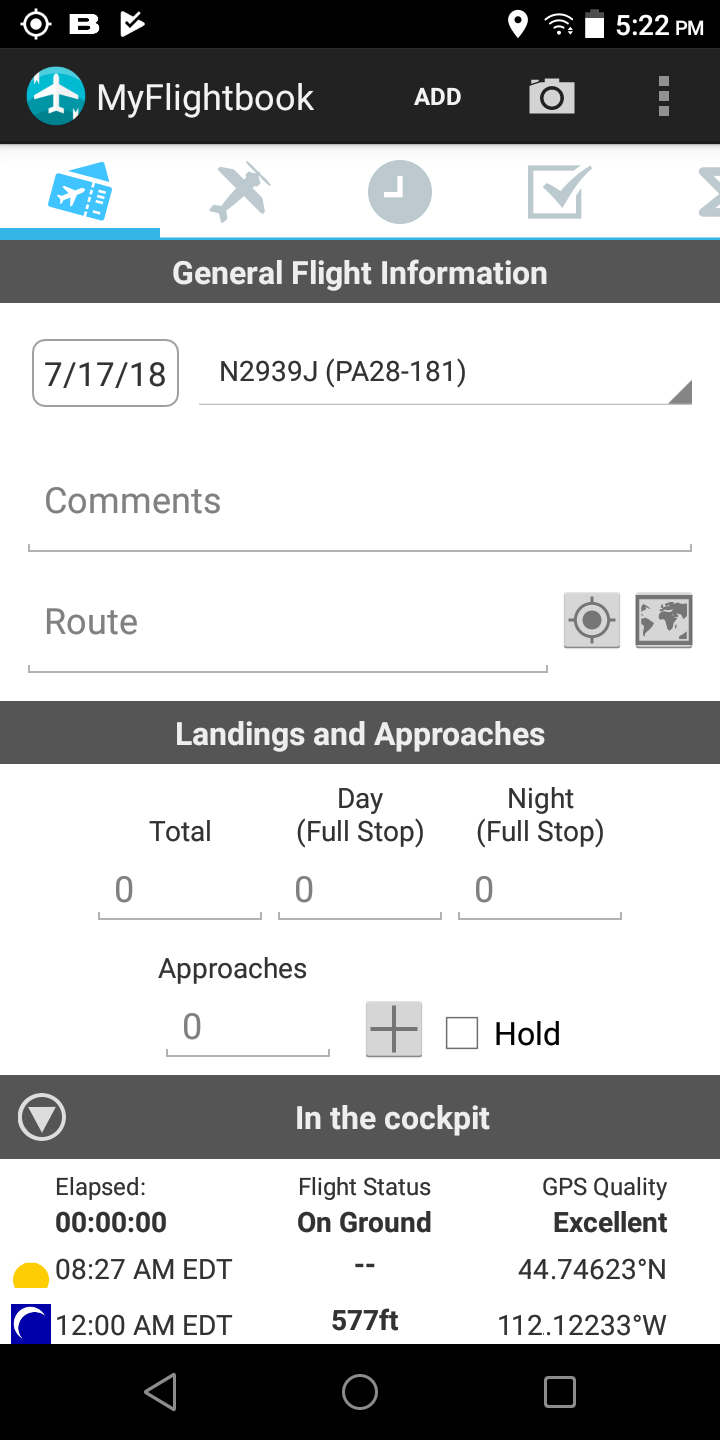This screenshot has height=1440, width=720.
Task: Switch to the checkmark tab
Action: pyautogui.click(x=560, y=191)
